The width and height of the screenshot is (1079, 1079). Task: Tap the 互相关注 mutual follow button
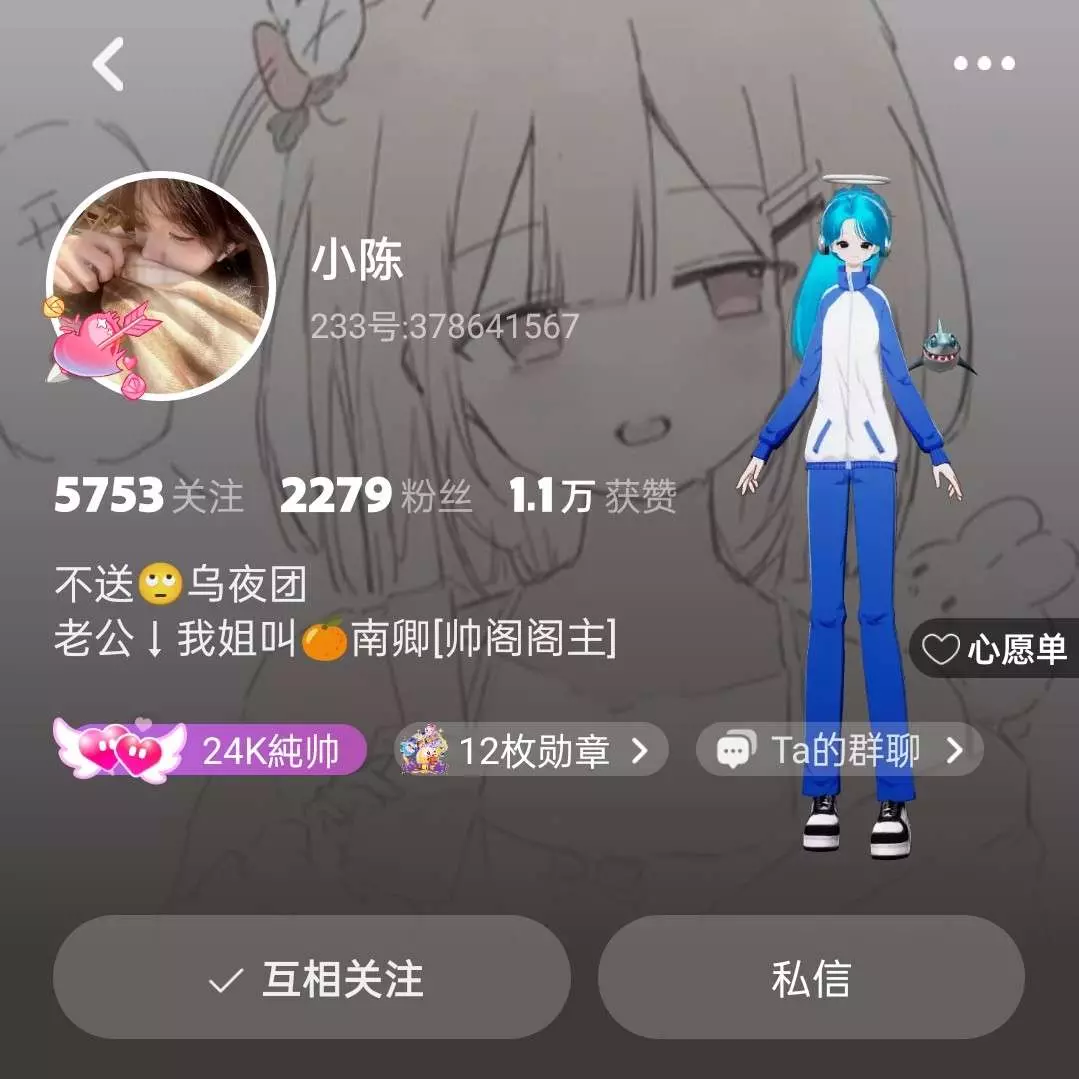(312, 979)
